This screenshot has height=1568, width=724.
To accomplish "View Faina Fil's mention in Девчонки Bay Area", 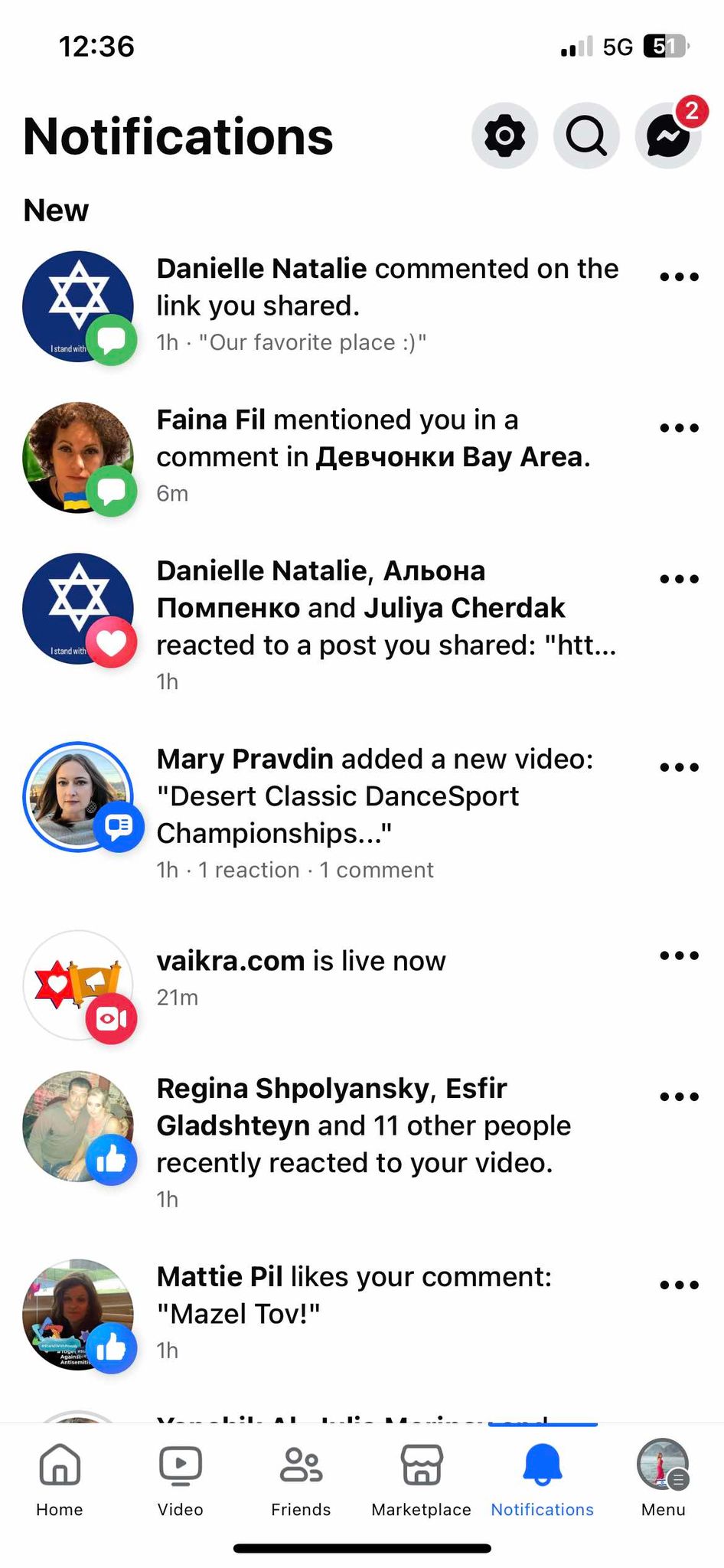I will point(373,455).
